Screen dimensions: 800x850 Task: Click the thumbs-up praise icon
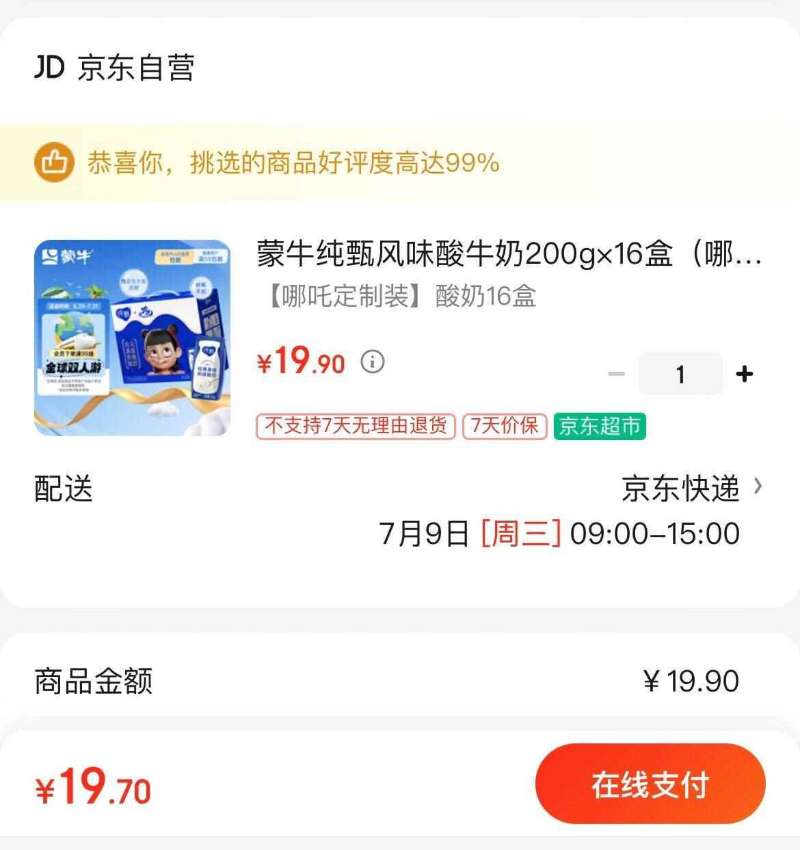pyautogui.click(x=55, y=160)
